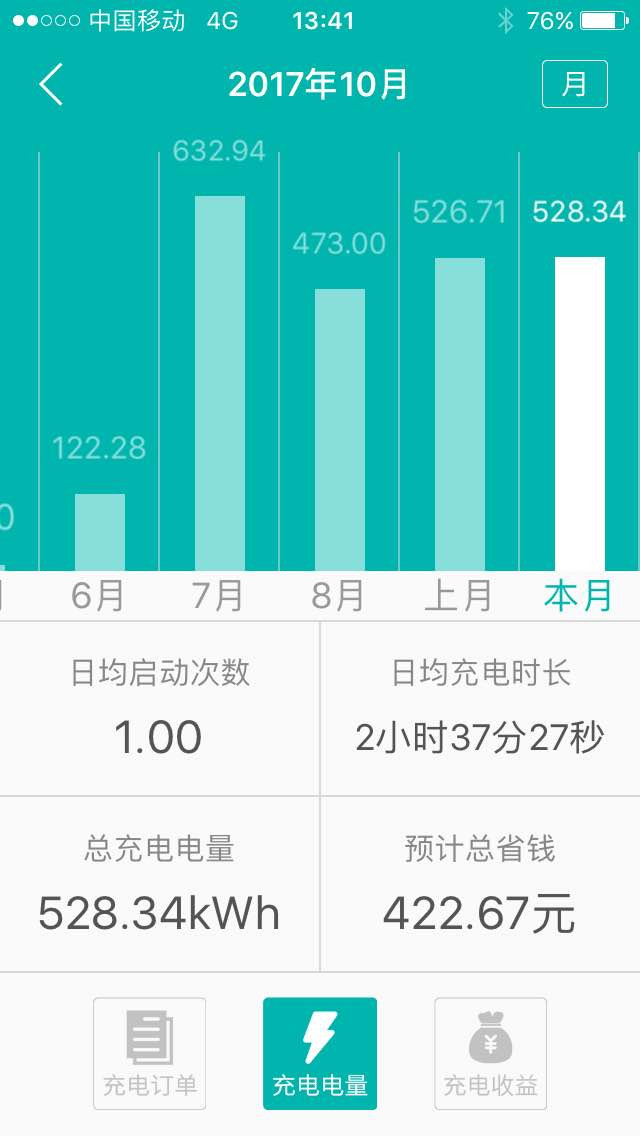
Task: Select the 上月 bar showing 526.71
Action: click(460, 414)
